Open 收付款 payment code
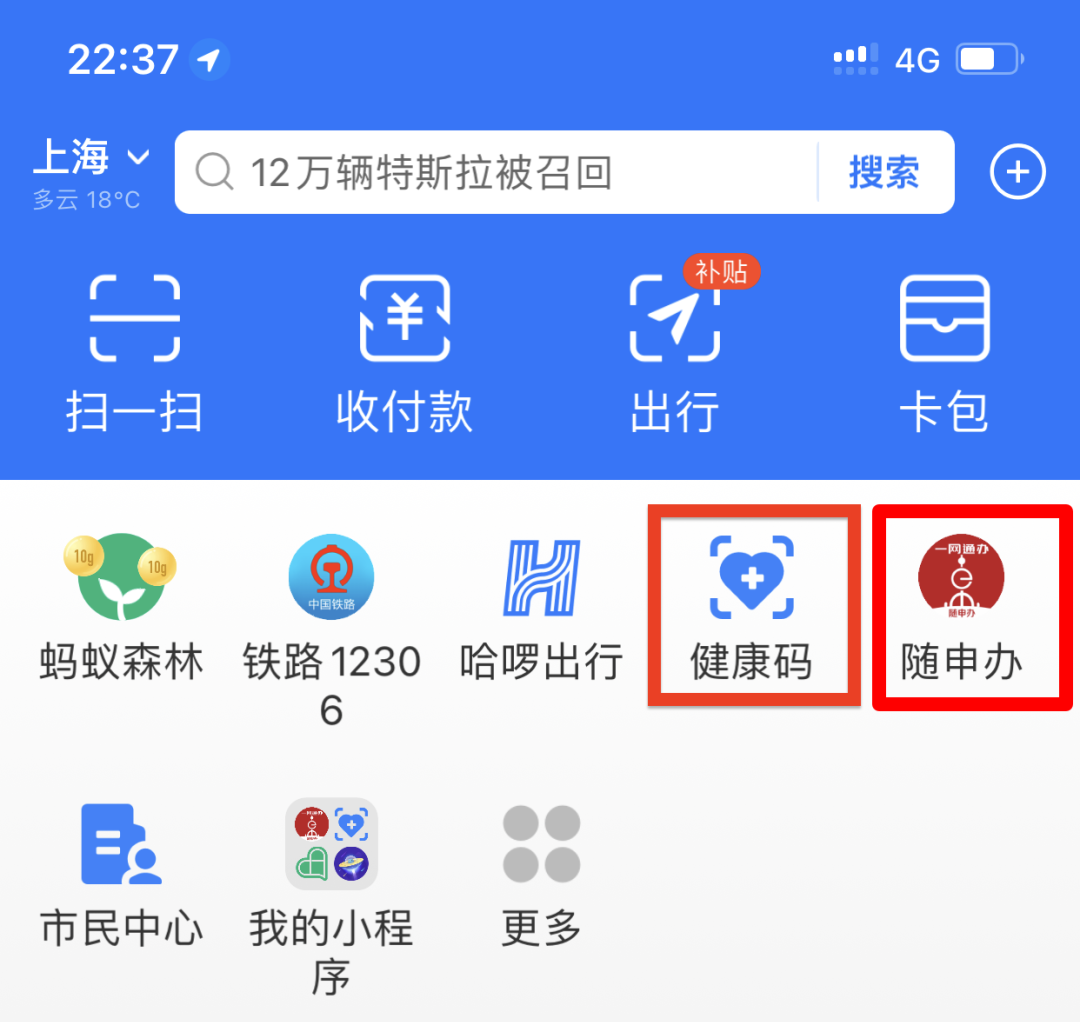1080x1022 pixels. tap(404, 352)
